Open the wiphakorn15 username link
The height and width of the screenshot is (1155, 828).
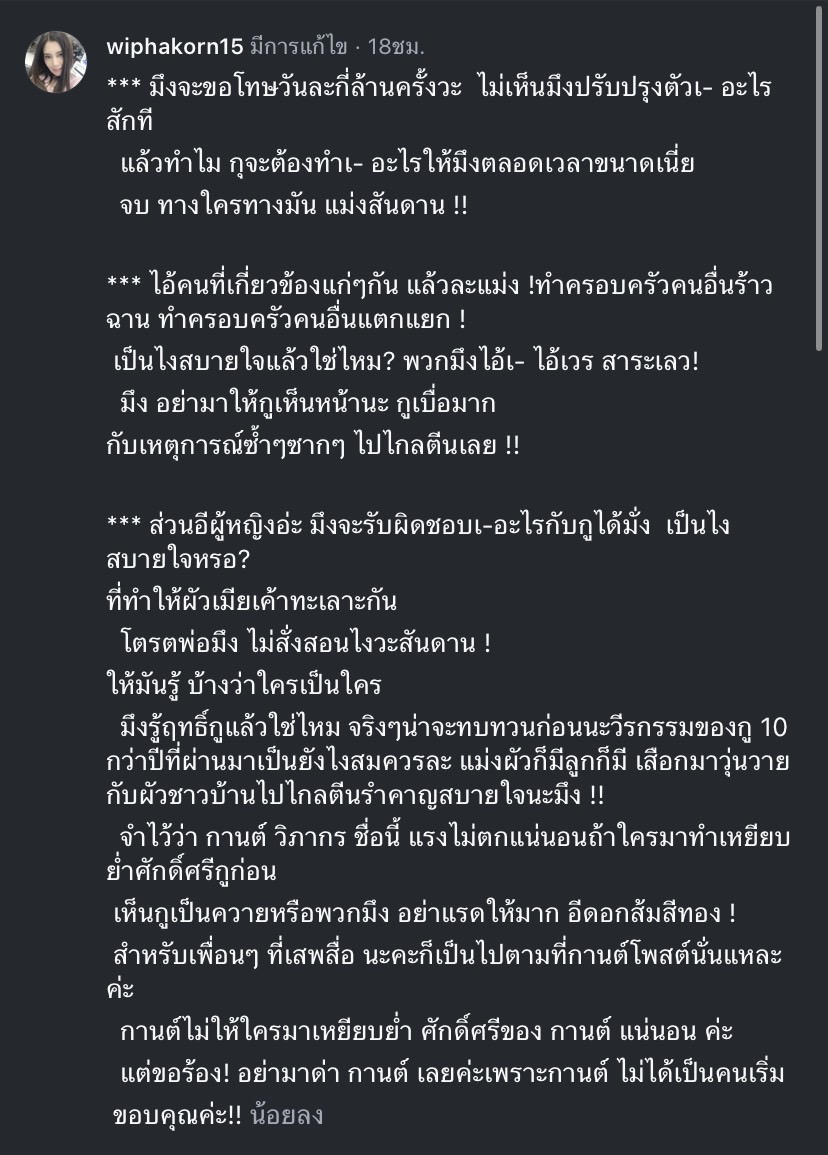(x=169, y=47)
